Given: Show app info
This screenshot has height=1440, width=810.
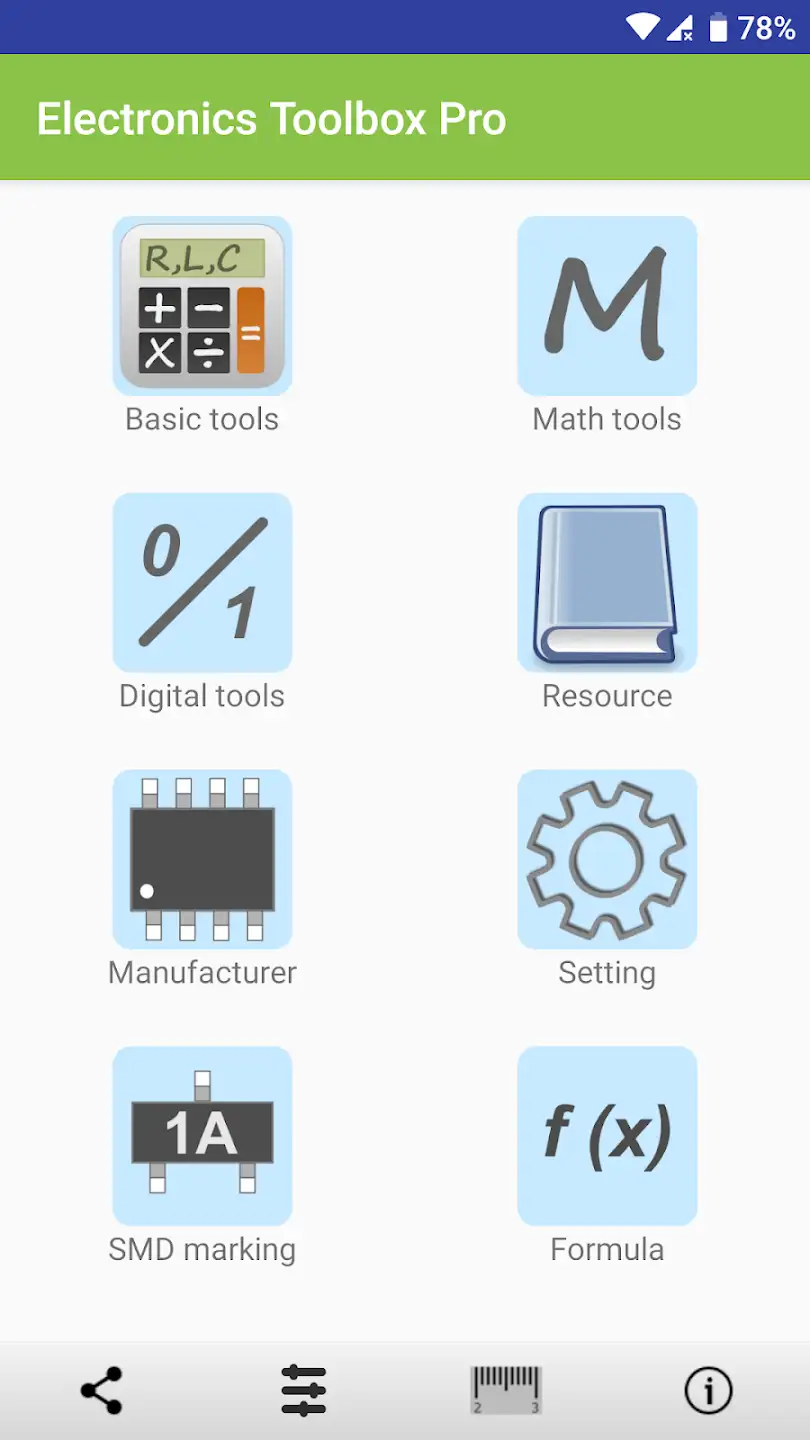Looking at the screenshot, I should (708, 1391).
